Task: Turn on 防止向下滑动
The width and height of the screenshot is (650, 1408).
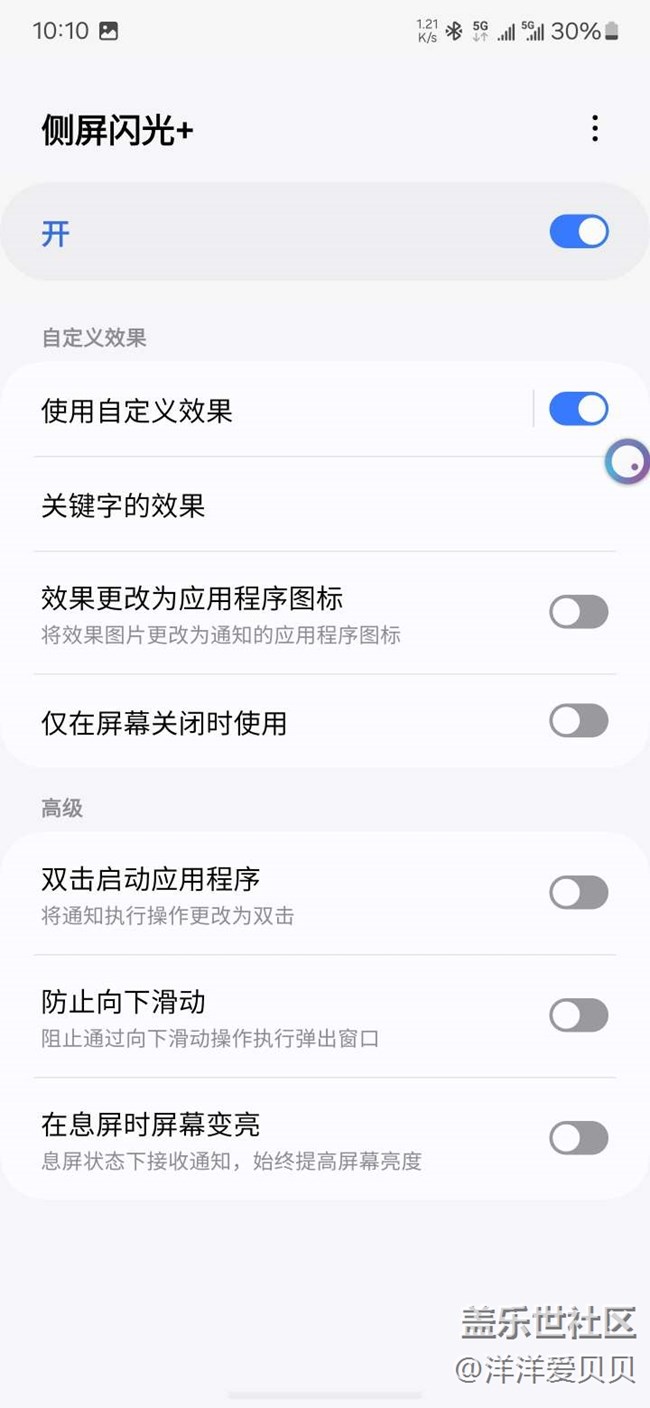Action: click(579, 1015)
